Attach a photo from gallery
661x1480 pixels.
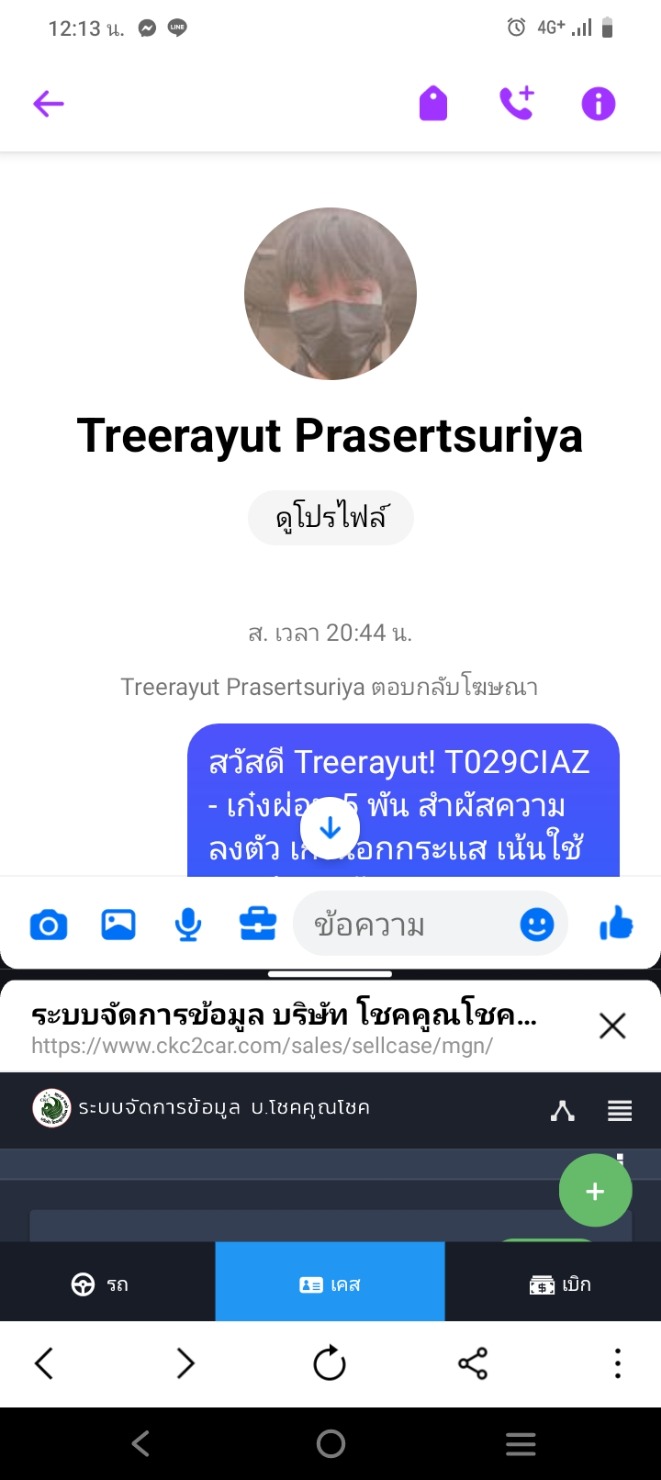[118, 926]
